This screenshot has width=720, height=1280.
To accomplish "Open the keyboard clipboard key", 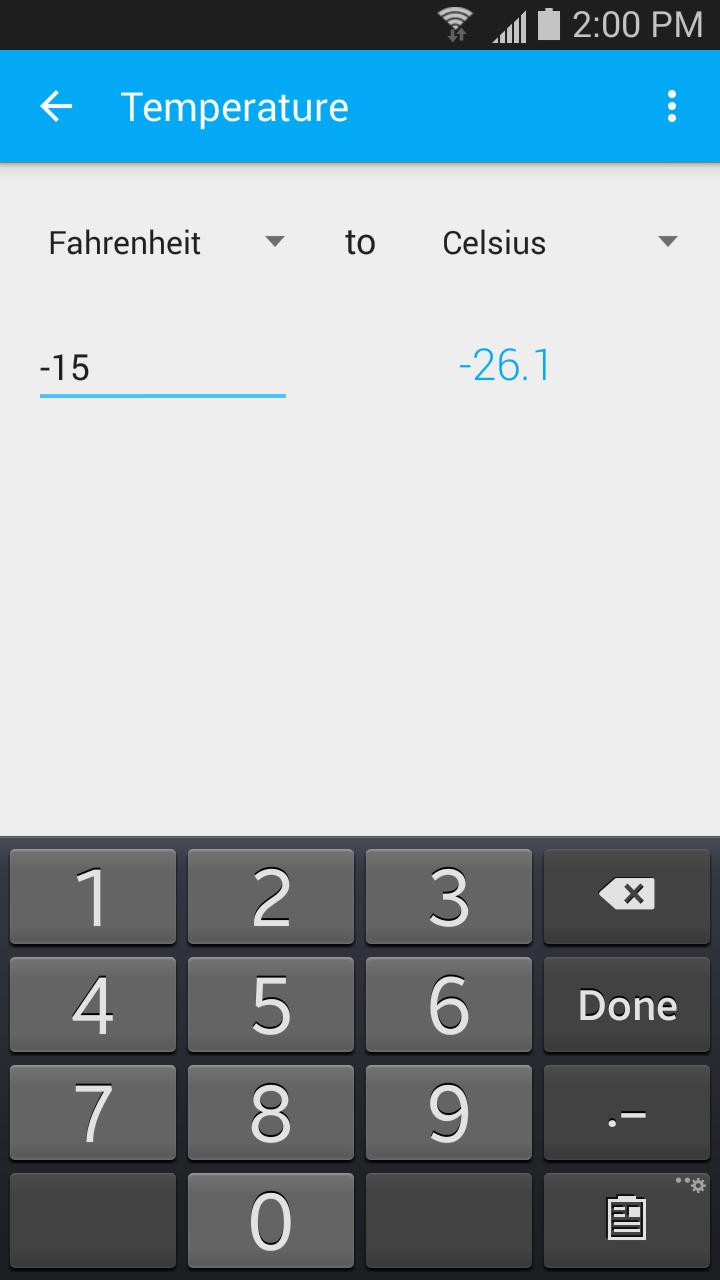I will 627,1220.
